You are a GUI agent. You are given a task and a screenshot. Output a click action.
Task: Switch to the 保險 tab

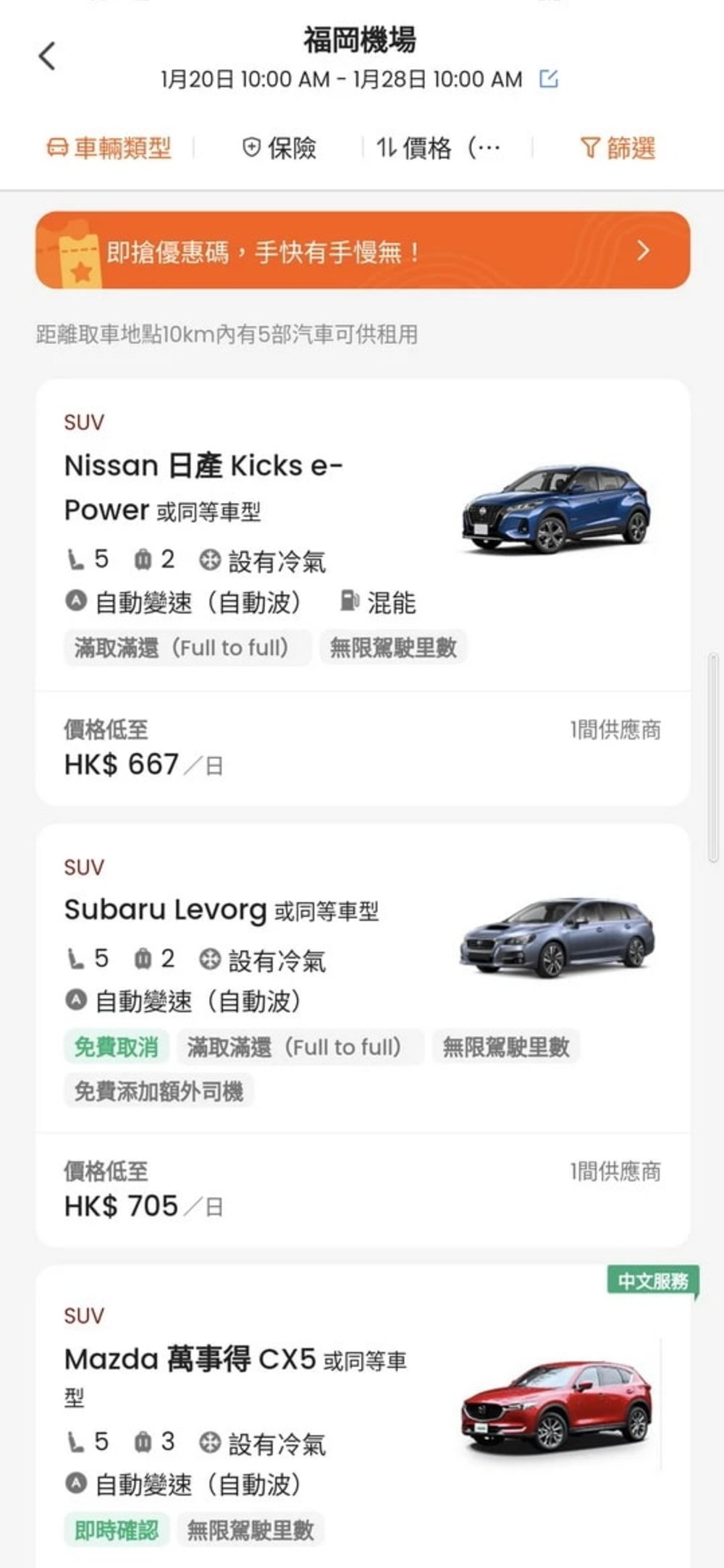click(x=282, y=147)
